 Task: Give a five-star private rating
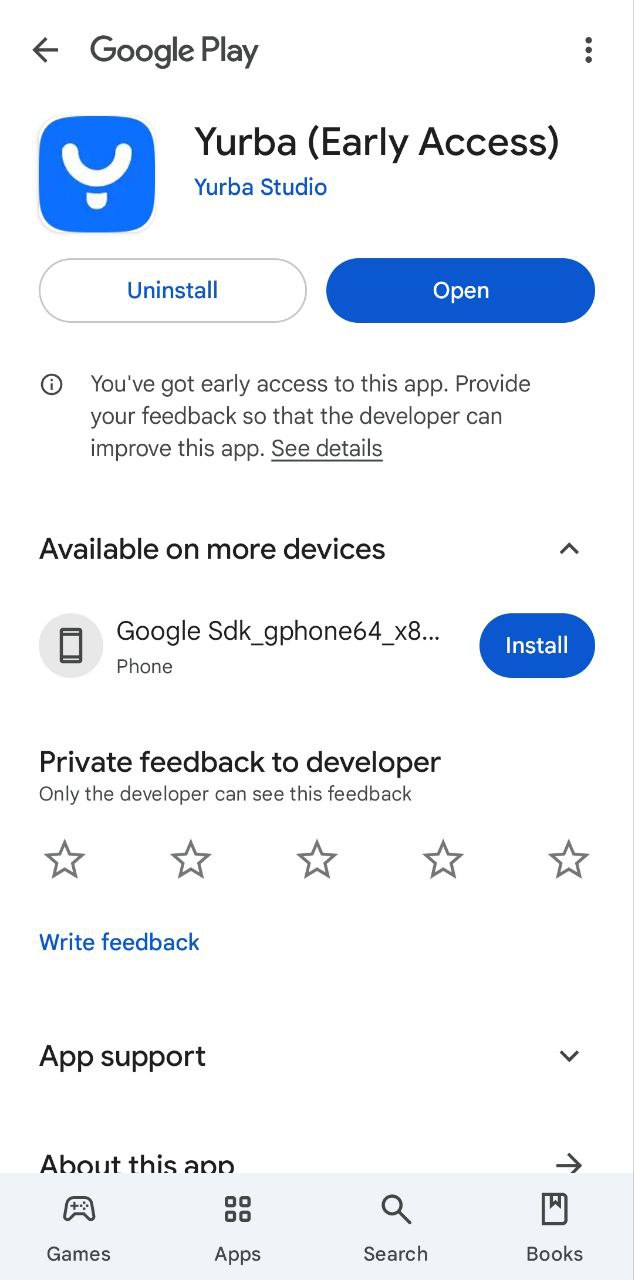click(569, 860)
